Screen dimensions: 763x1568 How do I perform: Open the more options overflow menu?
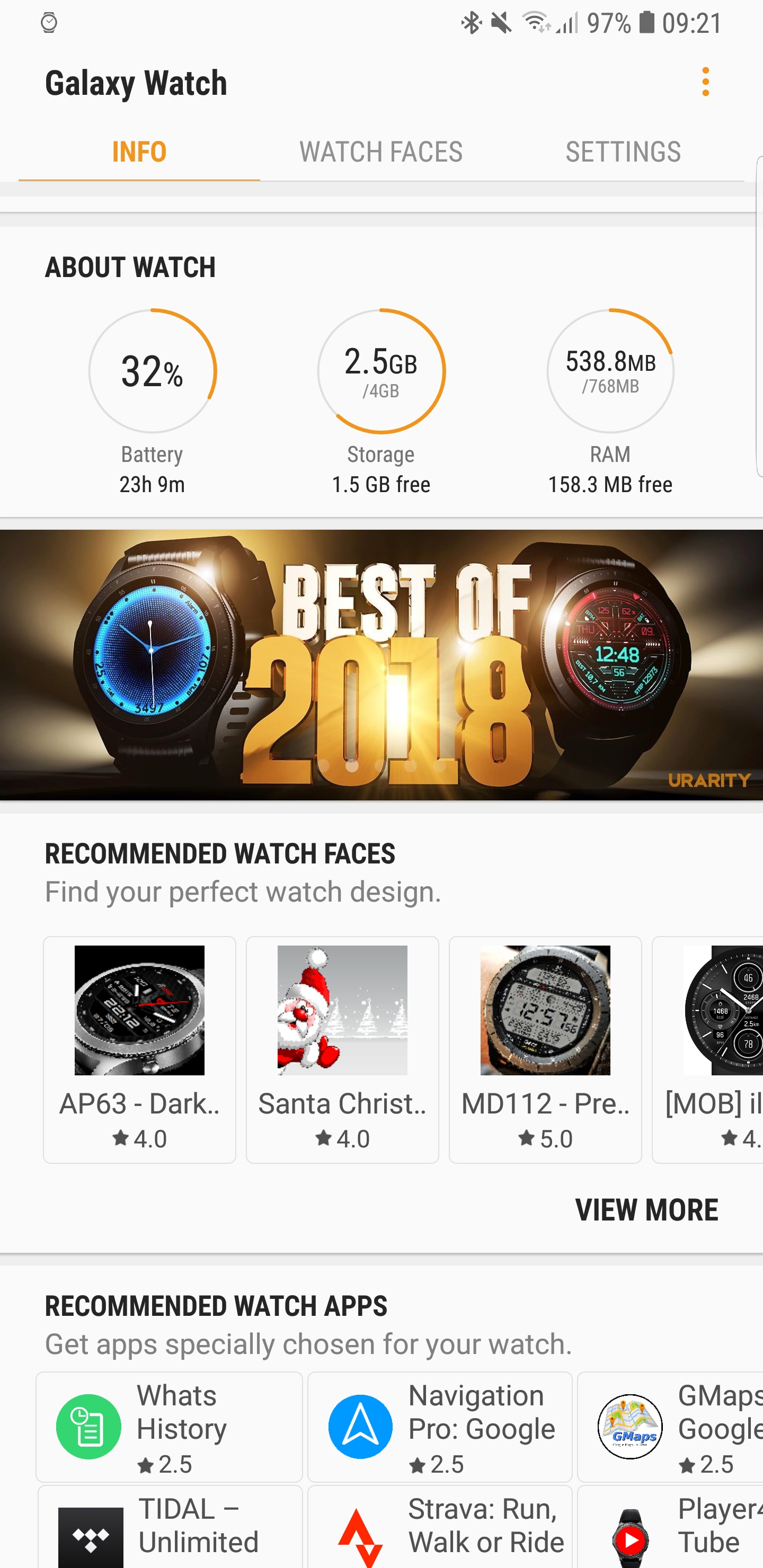click(705, 82)
